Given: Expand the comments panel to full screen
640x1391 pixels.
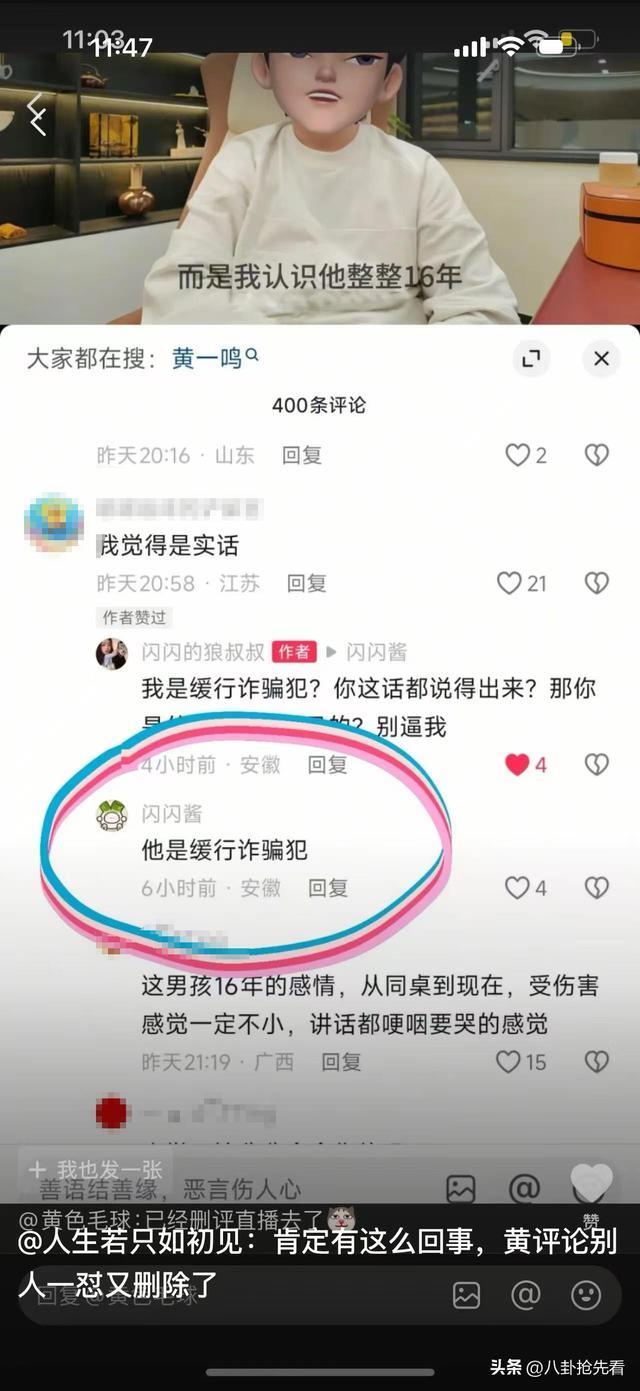Looking at the screenshot, I should (531, 358).
